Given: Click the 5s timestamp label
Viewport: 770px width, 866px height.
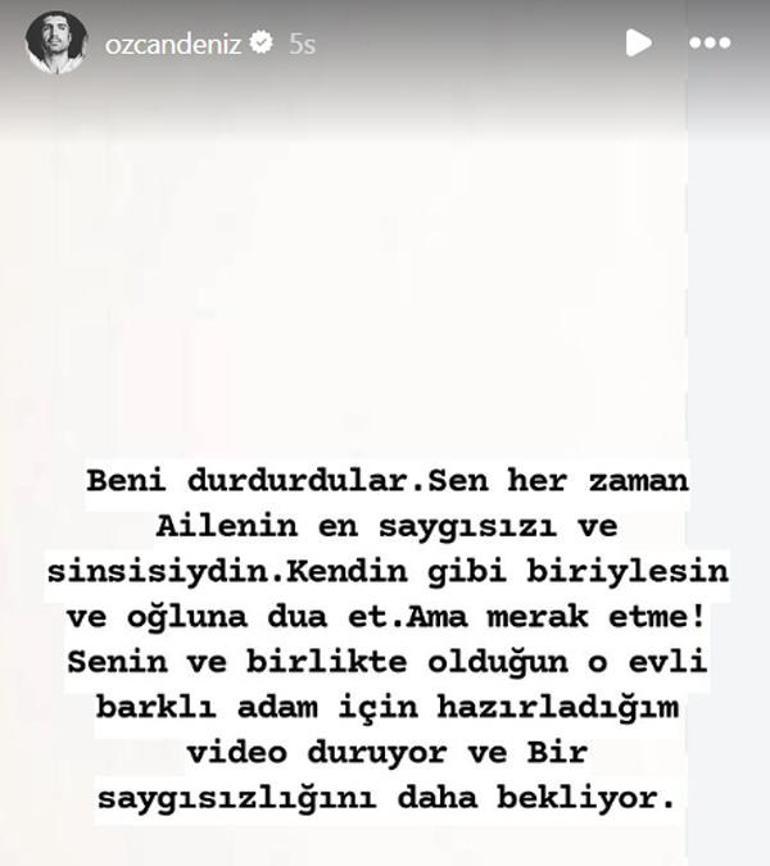Looking at the screenshot, I should pos(300,44).
